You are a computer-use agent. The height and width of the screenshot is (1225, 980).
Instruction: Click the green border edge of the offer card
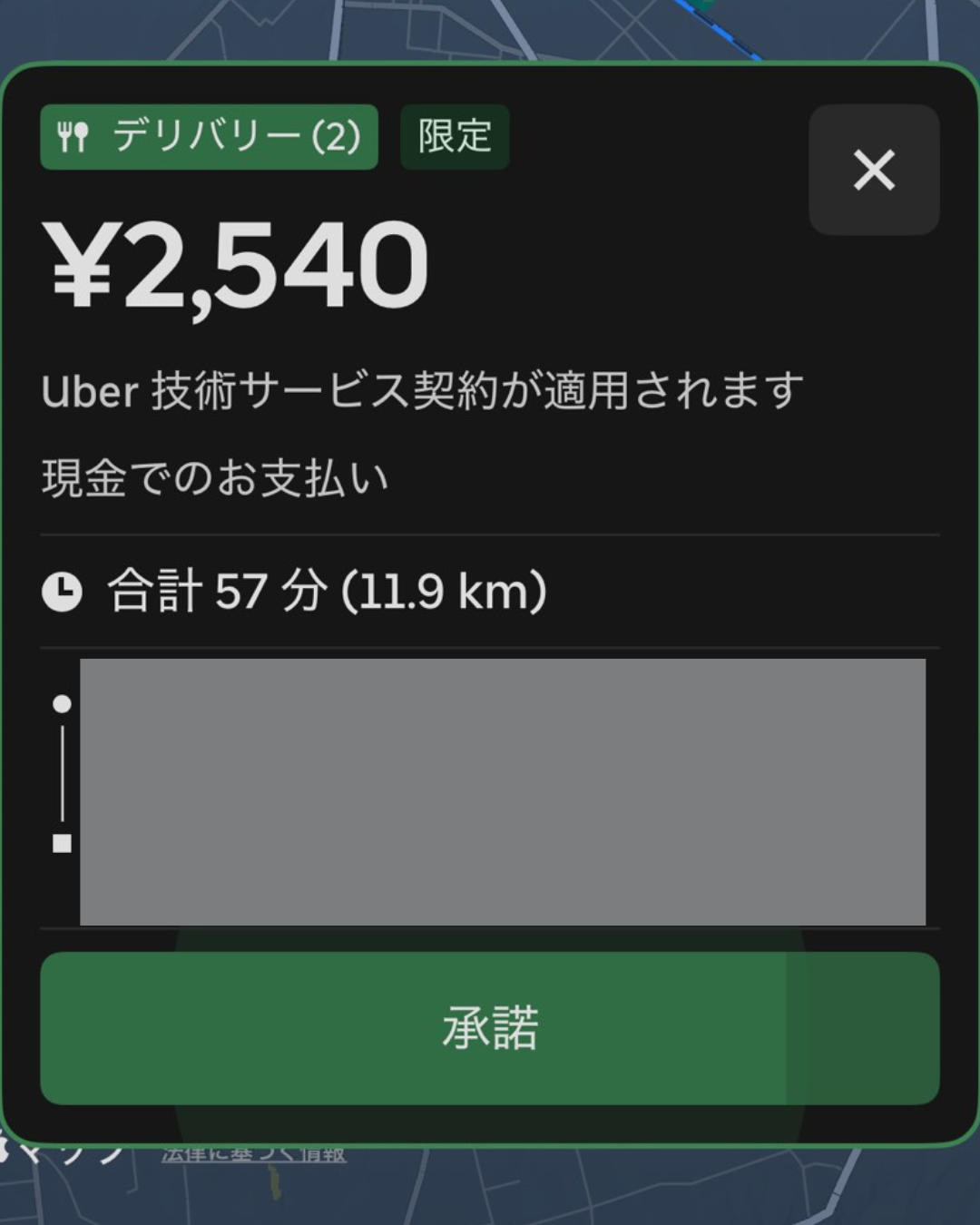tap(490, 65)
